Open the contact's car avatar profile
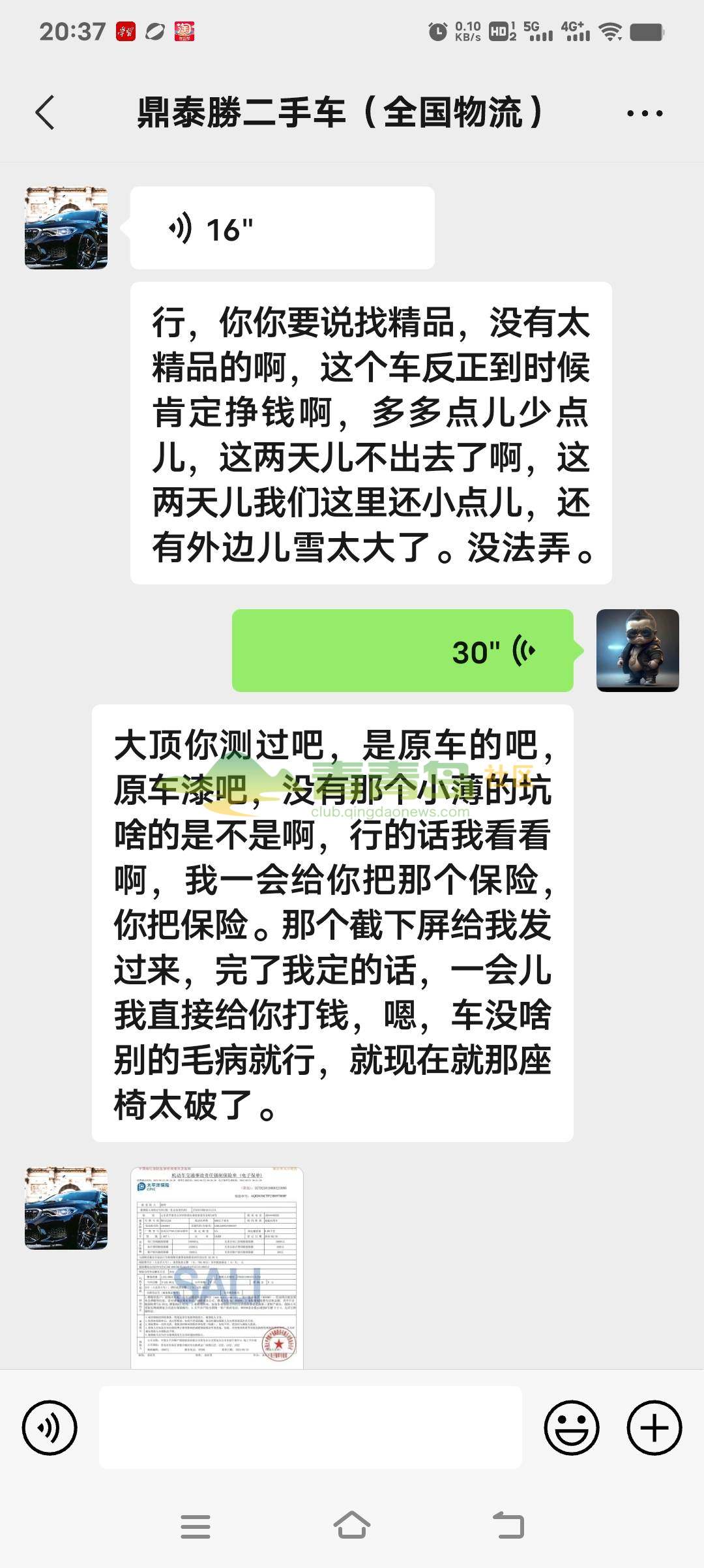 tap(66, 228)
